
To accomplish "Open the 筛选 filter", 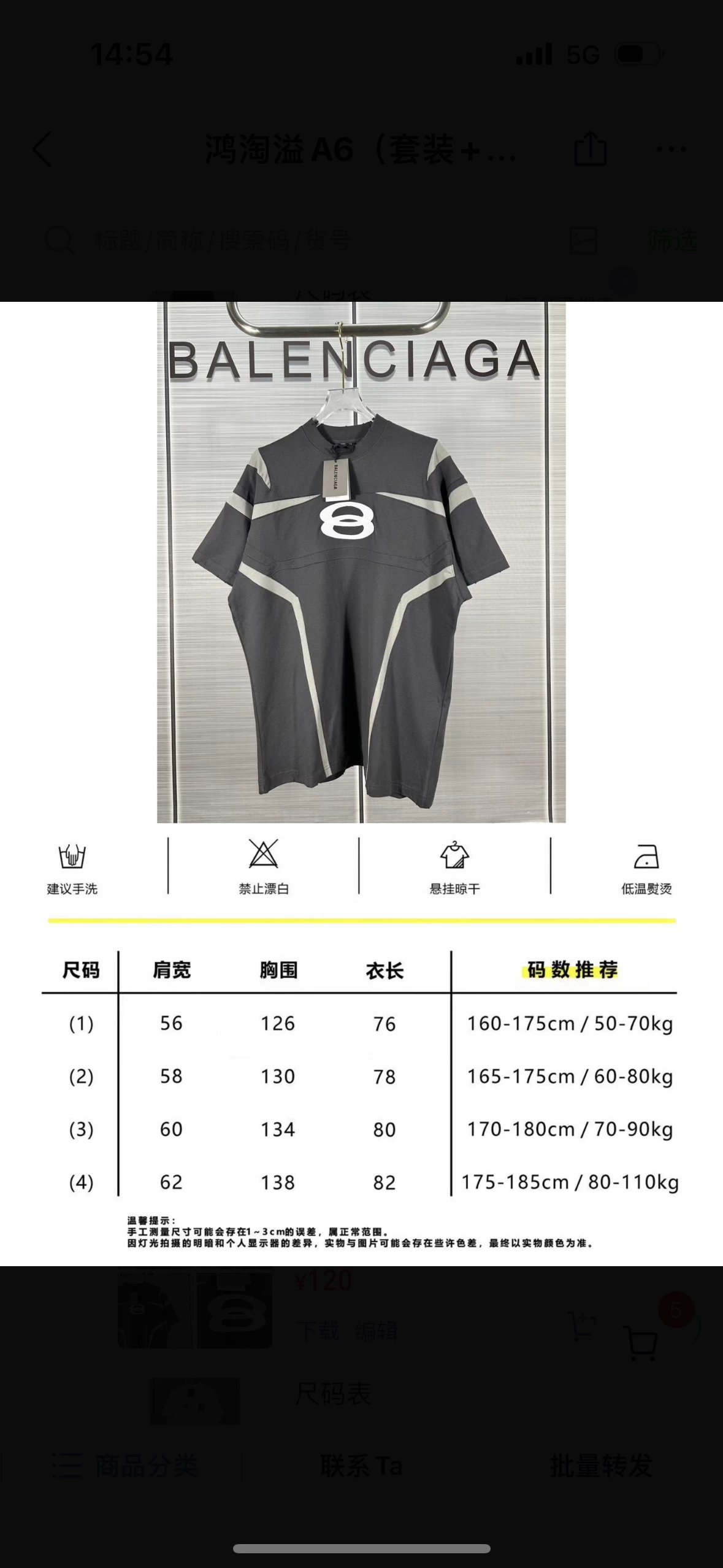I will click(x=672, y=240).
